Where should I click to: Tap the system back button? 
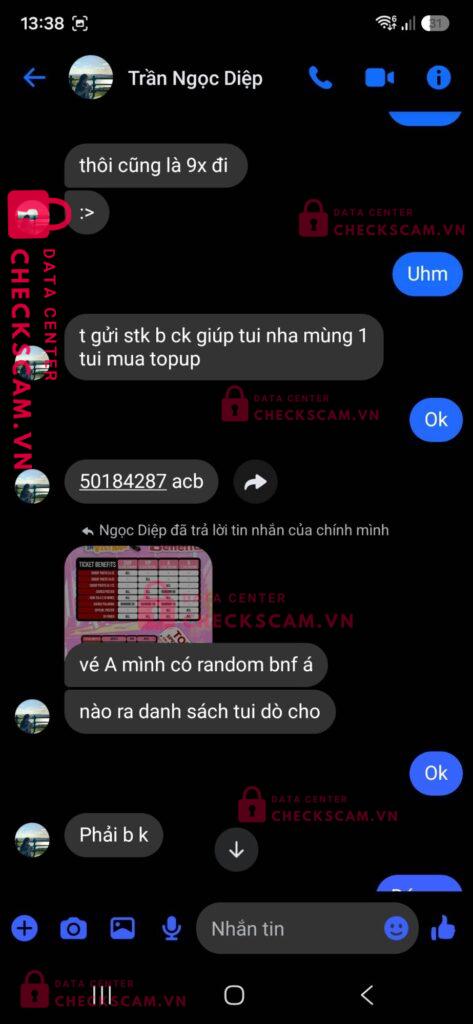click(367, 995)
